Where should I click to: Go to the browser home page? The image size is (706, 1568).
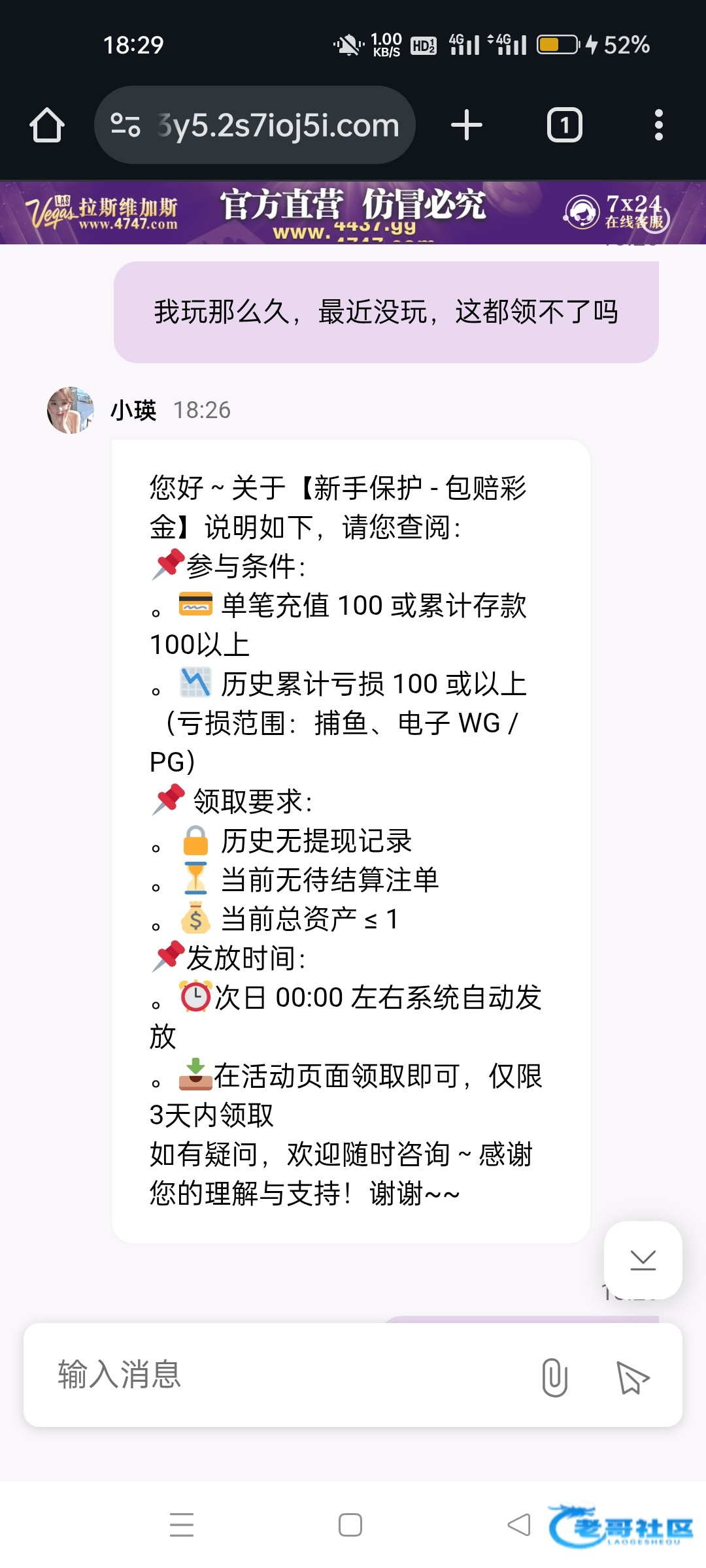pyautogui.click(x=47, y=125)
